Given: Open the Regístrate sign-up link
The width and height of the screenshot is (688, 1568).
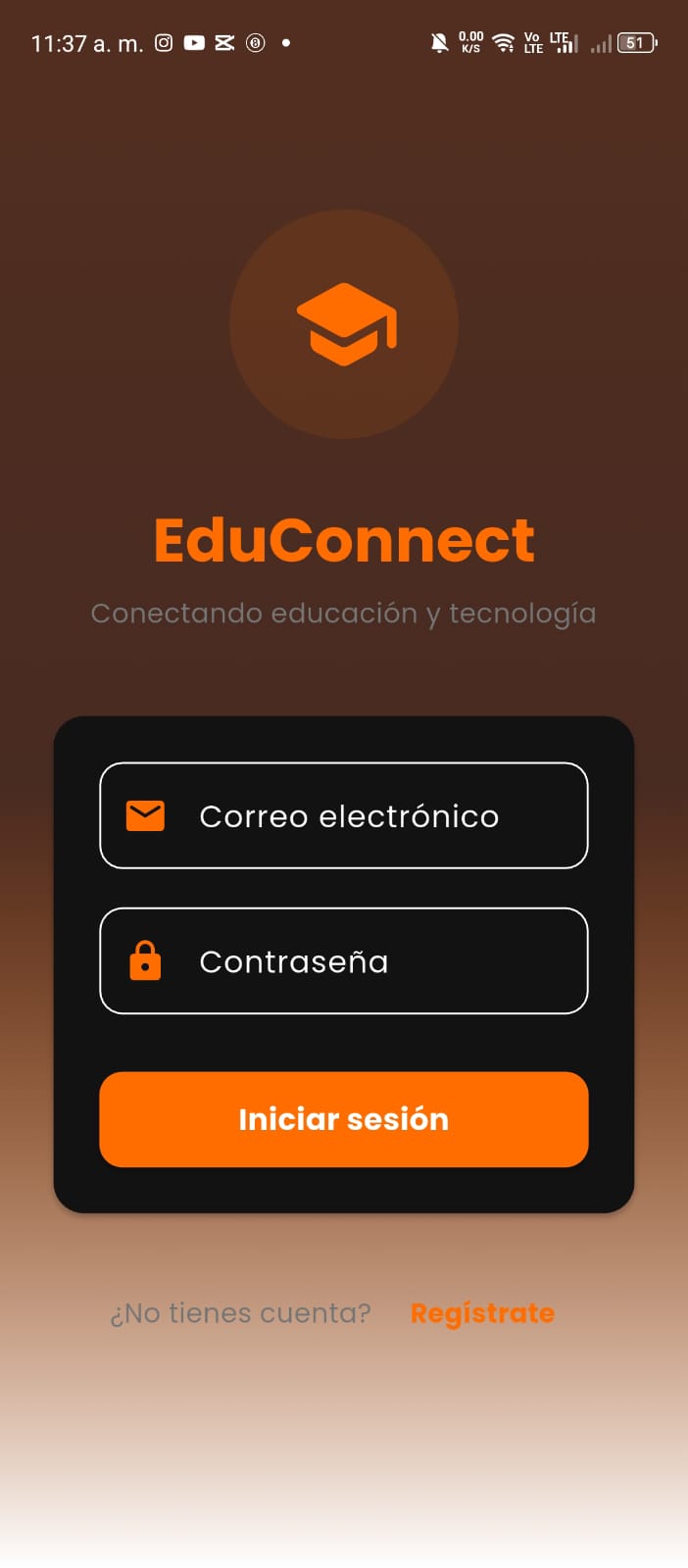Looking at the screenshot, I should pyautogui.click(x=482, y=1313).
